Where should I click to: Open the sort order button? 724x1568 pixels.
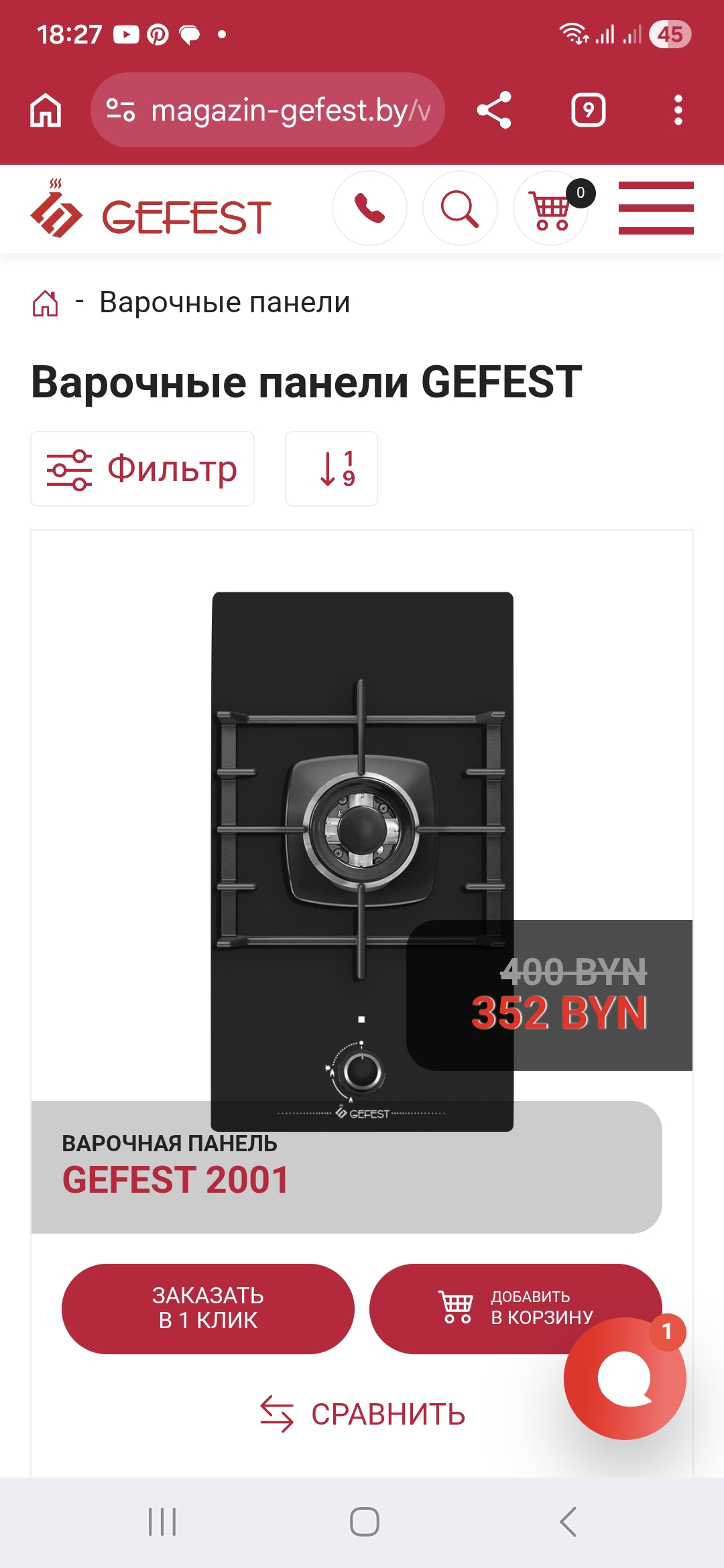tap(331, 468)
